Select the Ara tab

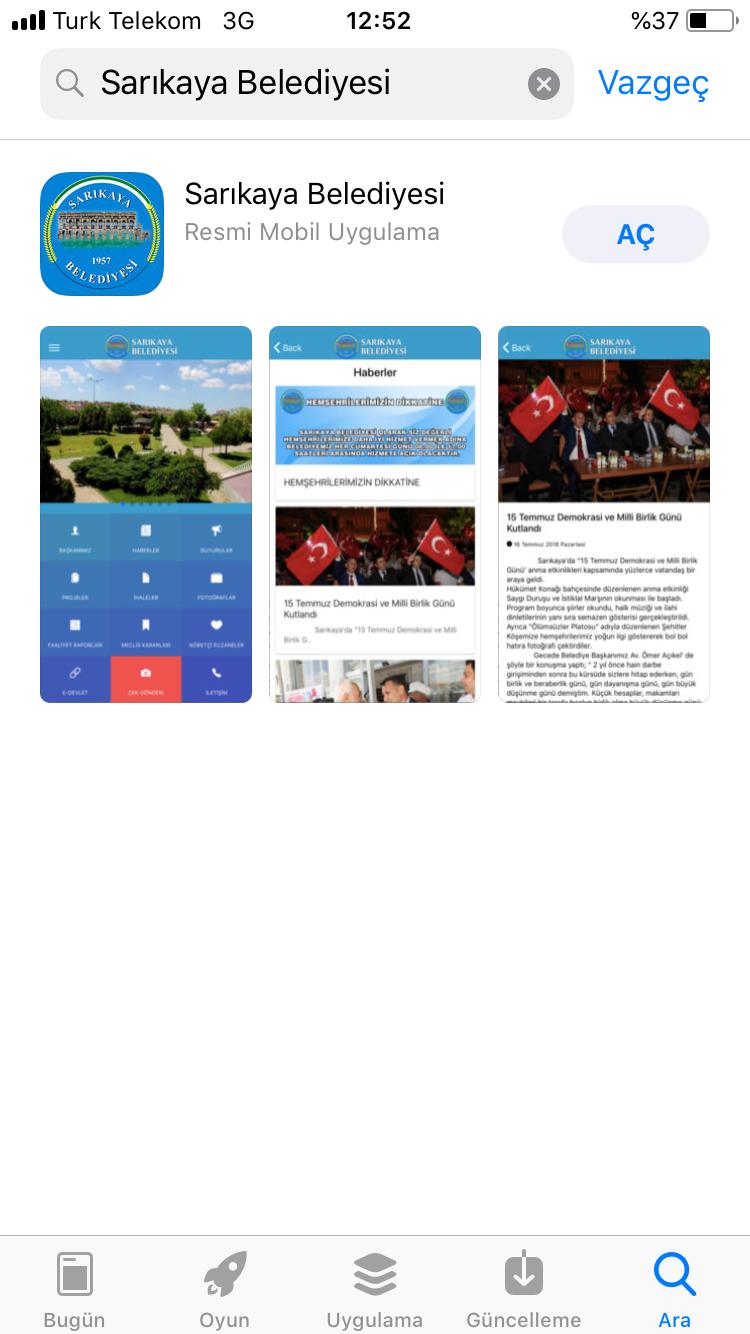(674, 1290)
